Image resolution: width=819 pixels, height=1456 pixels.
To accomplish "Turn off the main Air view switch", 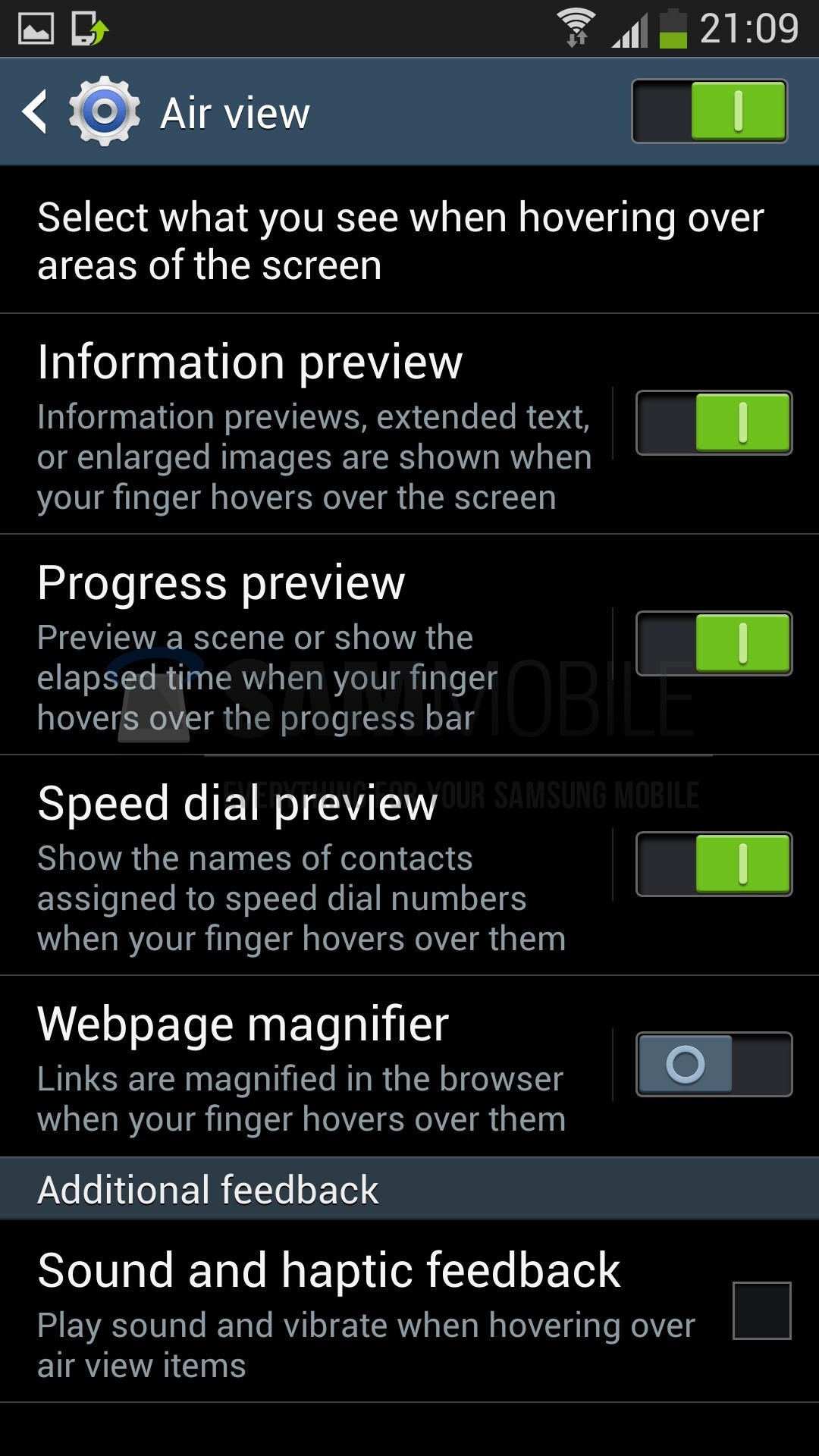I will point(709,111).
